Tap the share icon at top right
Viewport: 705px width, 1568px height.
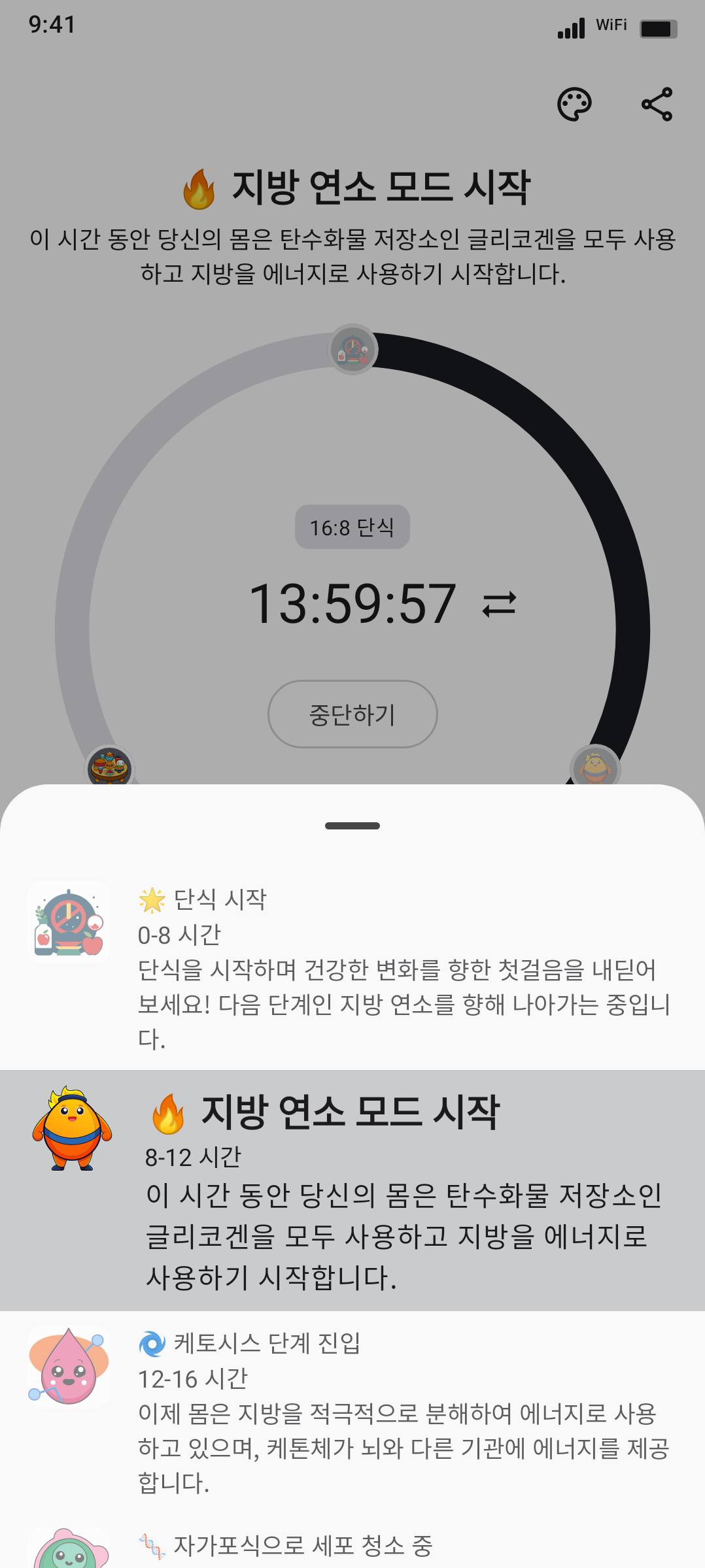(656, 104)
